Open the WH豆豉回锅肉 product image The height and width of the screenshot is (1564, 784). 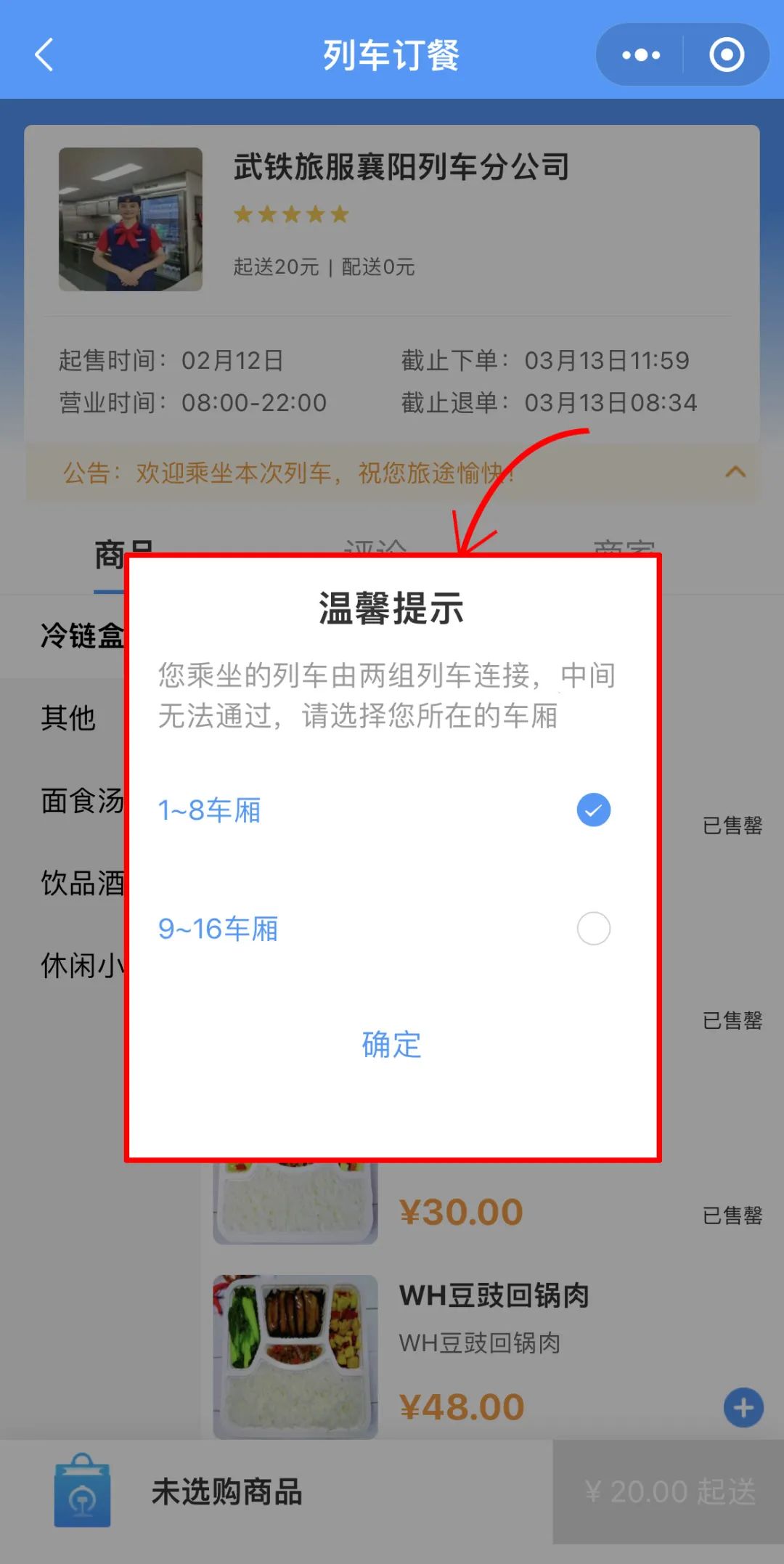click(x=295, y=1356)
